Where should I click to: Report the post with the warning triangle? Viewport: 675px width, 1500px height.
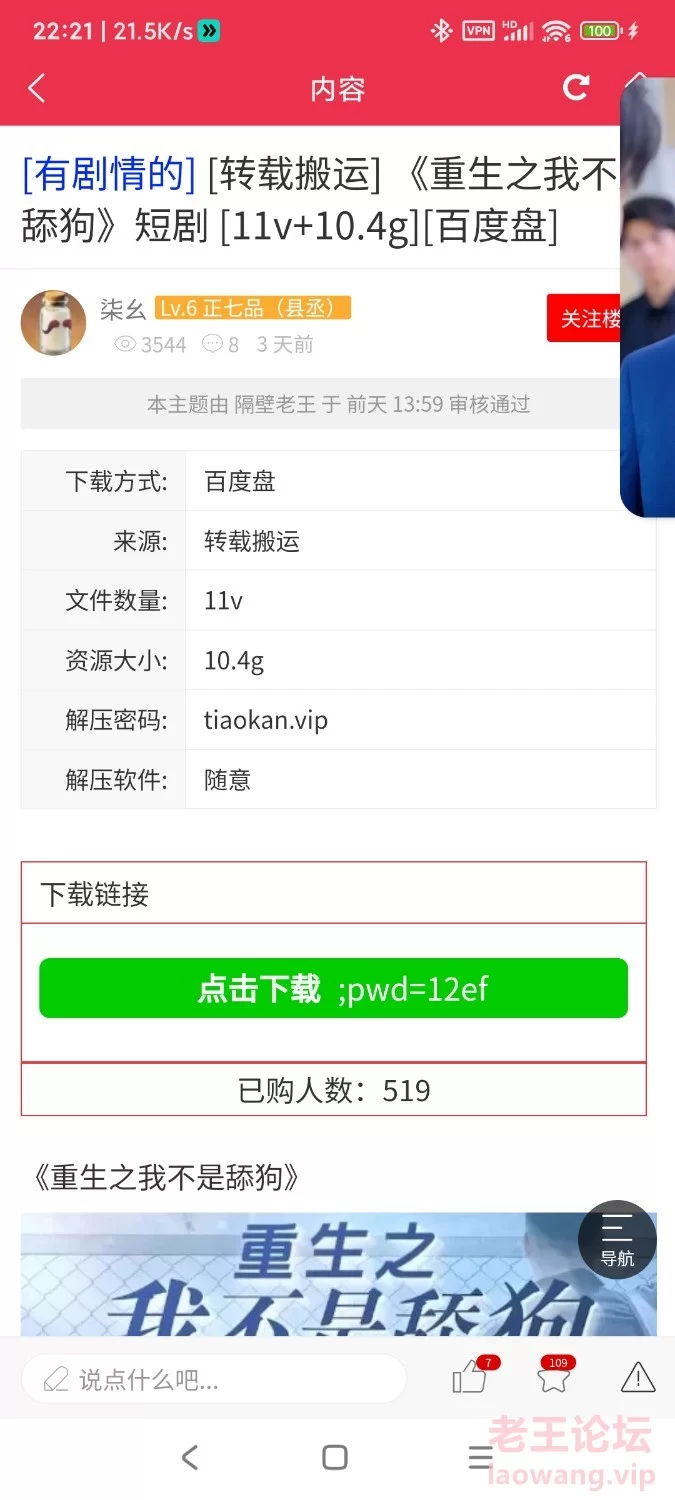pyautogui.click(x=638, y=1379)
